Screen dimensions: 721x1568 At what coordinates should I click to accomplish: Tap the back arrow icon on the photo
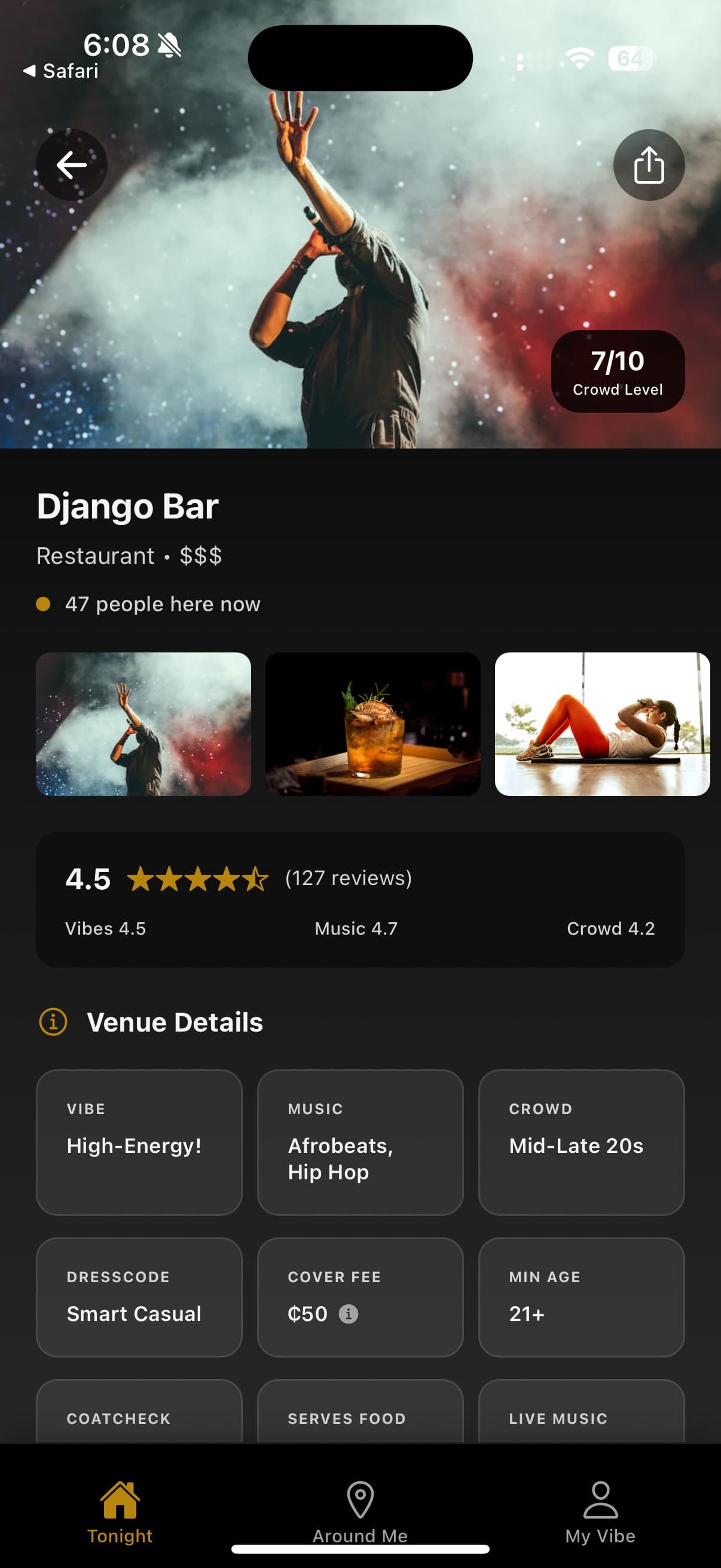tap(71, 165)
